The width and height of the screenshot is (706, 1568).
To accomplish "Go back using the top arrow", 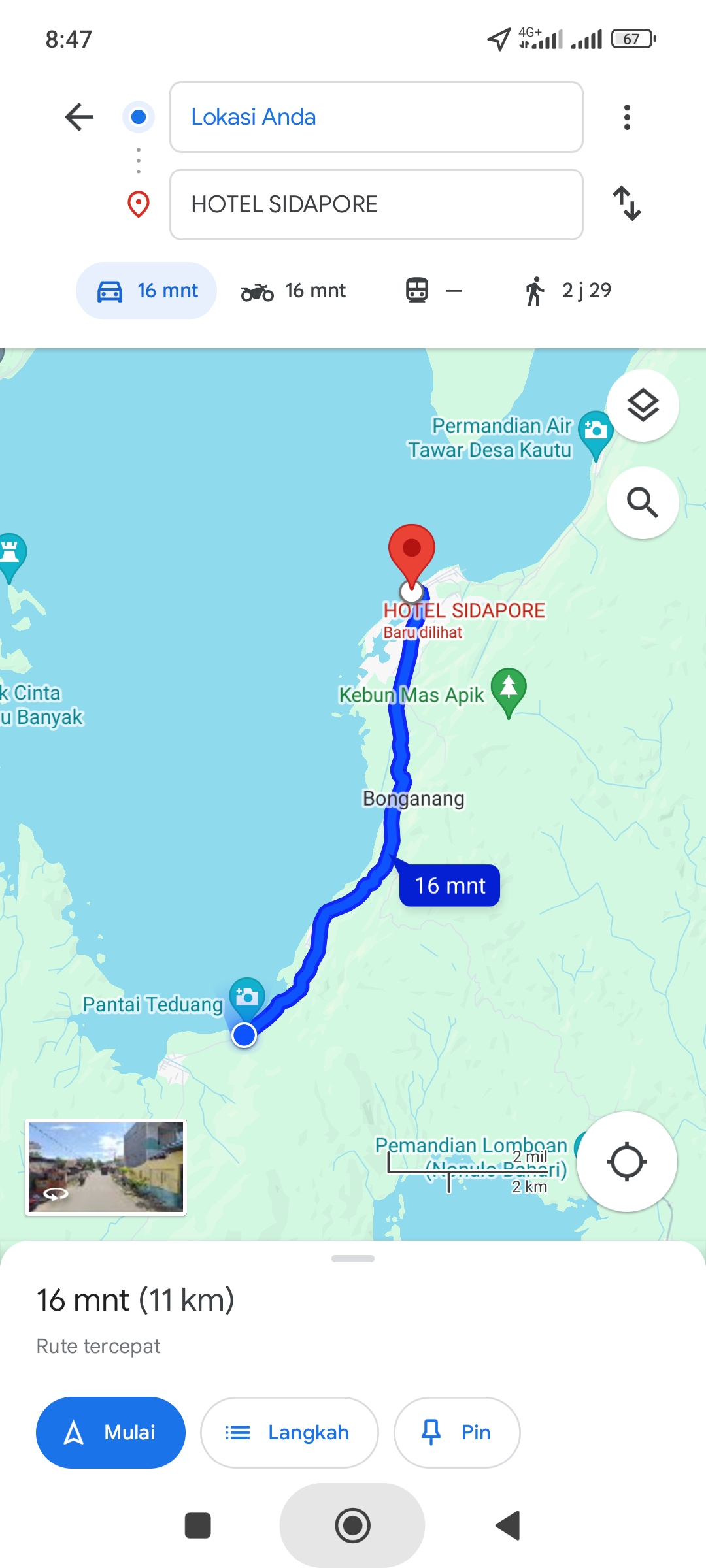I will tap(80, 118).
